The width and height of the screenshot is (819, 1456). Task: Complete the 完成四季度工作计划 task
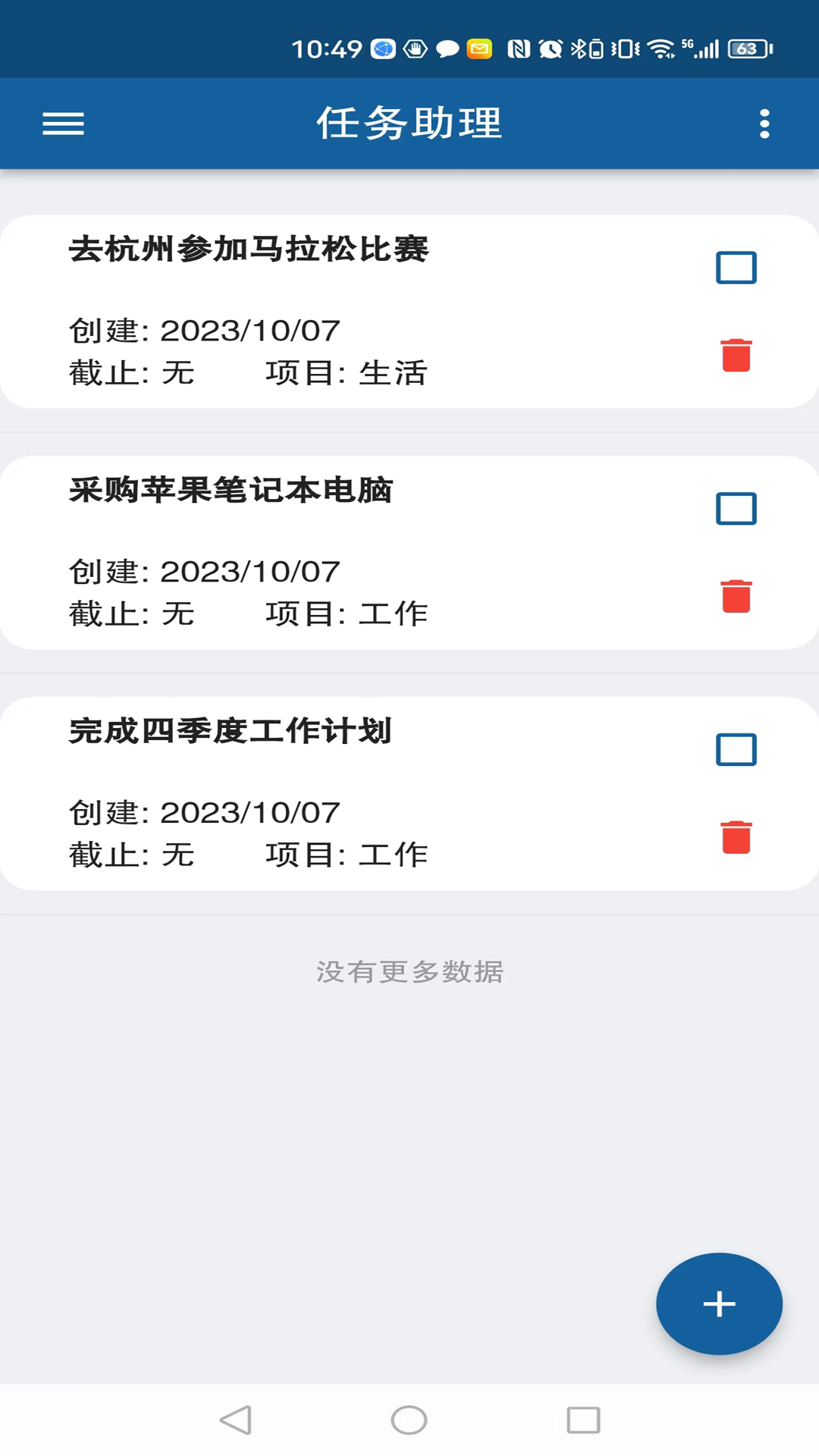(736, 750)
